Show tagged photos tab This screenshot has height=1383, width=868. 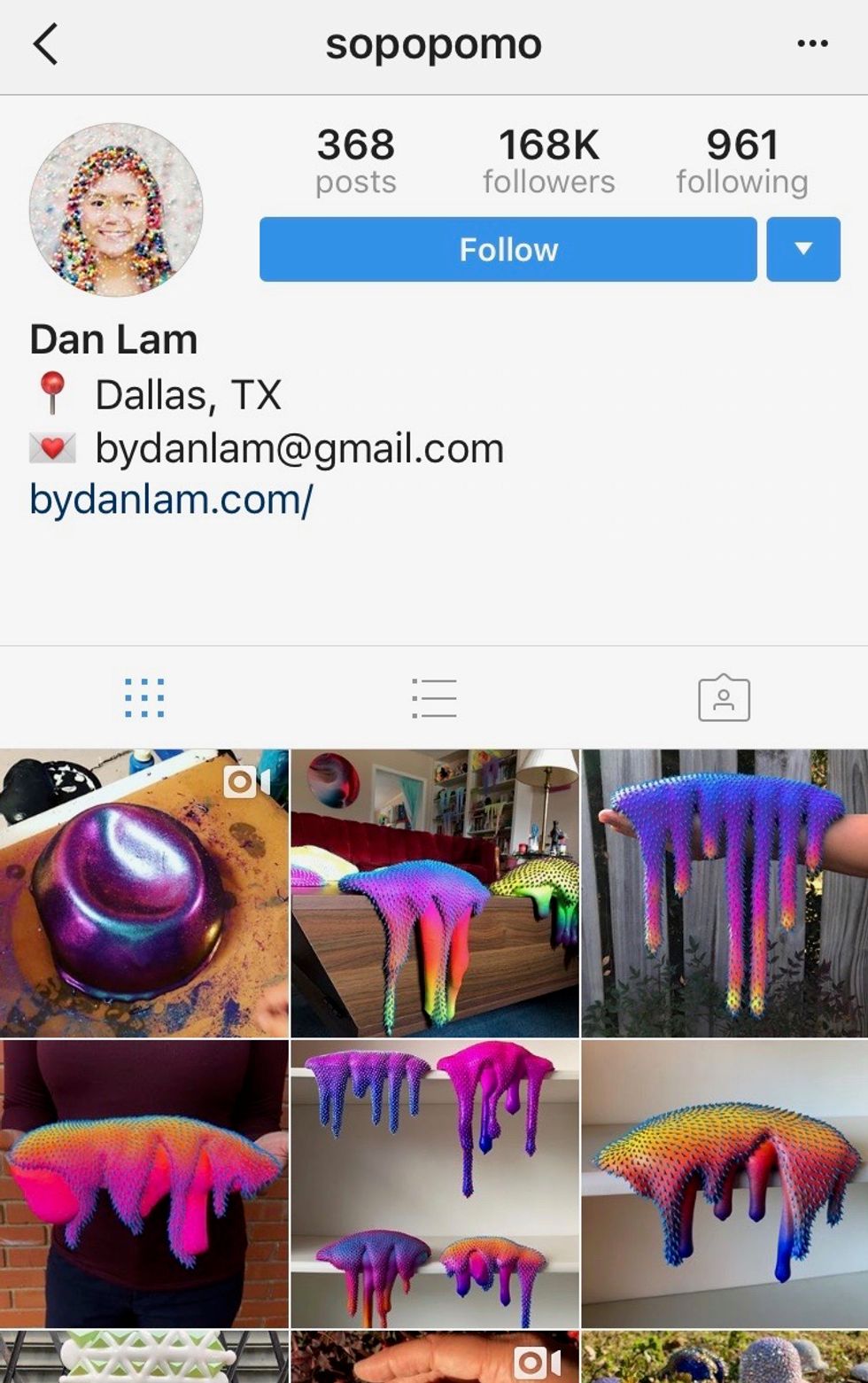click(x=724, y=698)
